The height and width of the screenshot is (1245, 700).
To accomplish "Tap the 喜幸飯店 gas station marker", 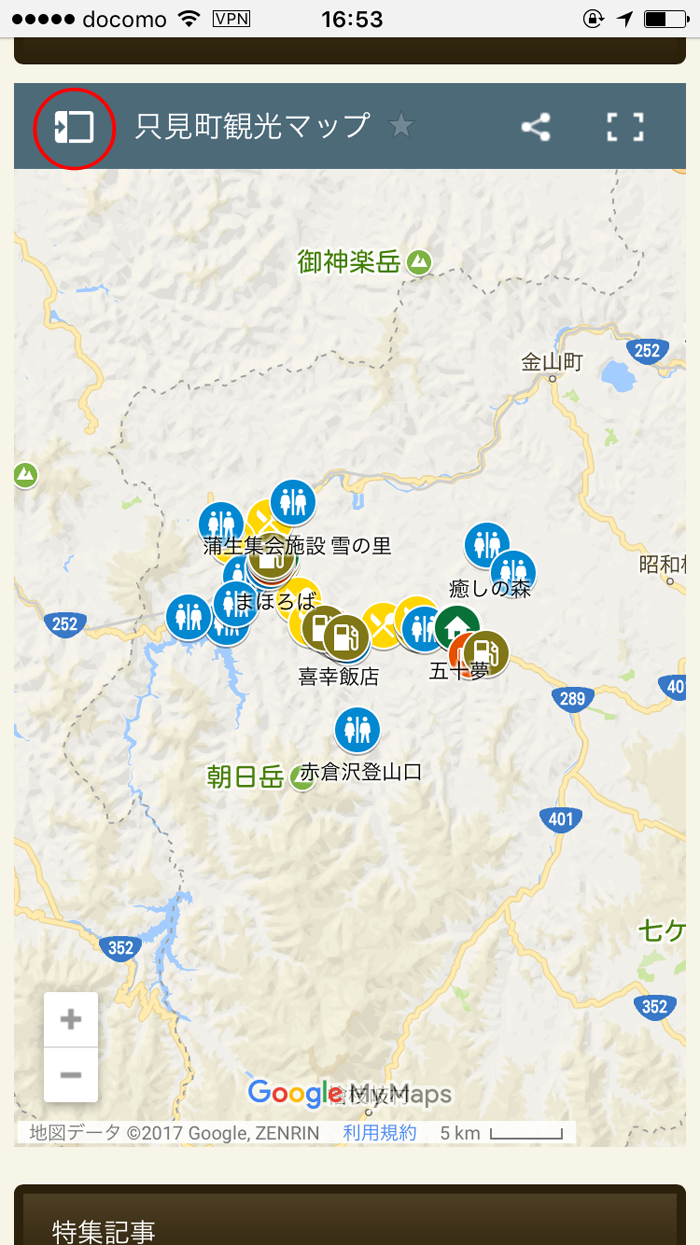I will [347, 637].
